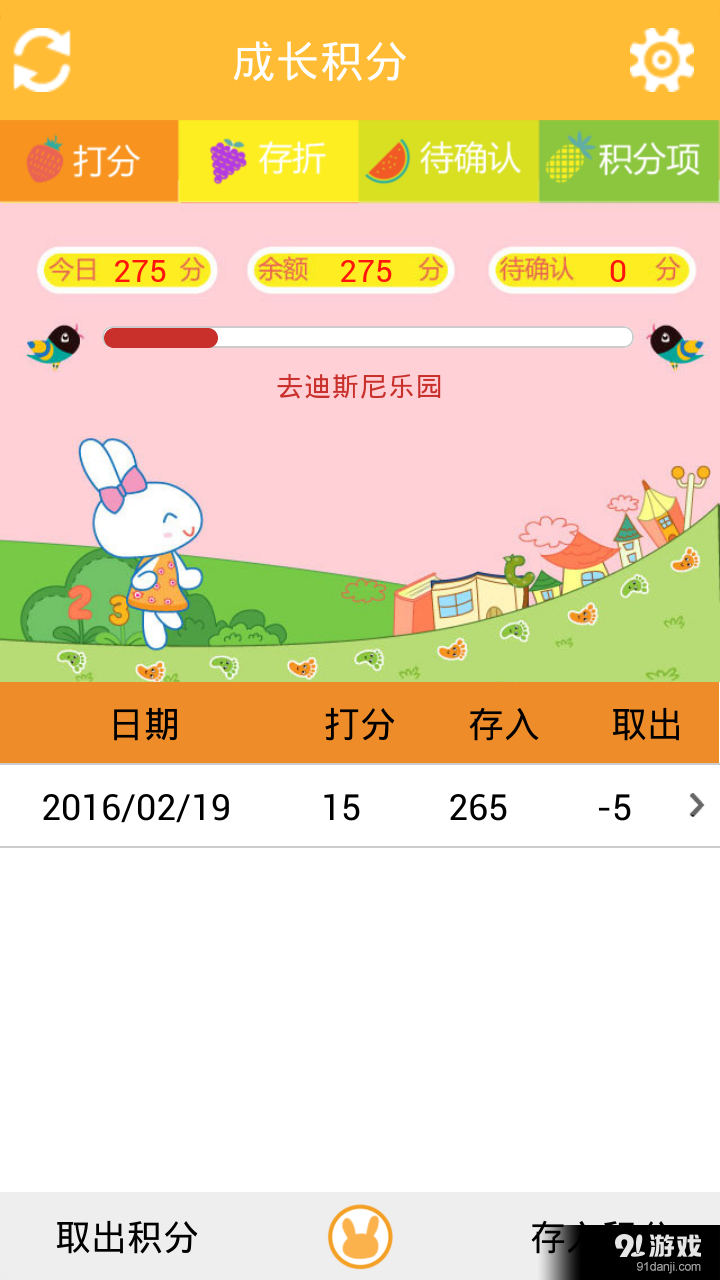
Task: Select the 余额 275 分 badge
Action: (350, 270)
